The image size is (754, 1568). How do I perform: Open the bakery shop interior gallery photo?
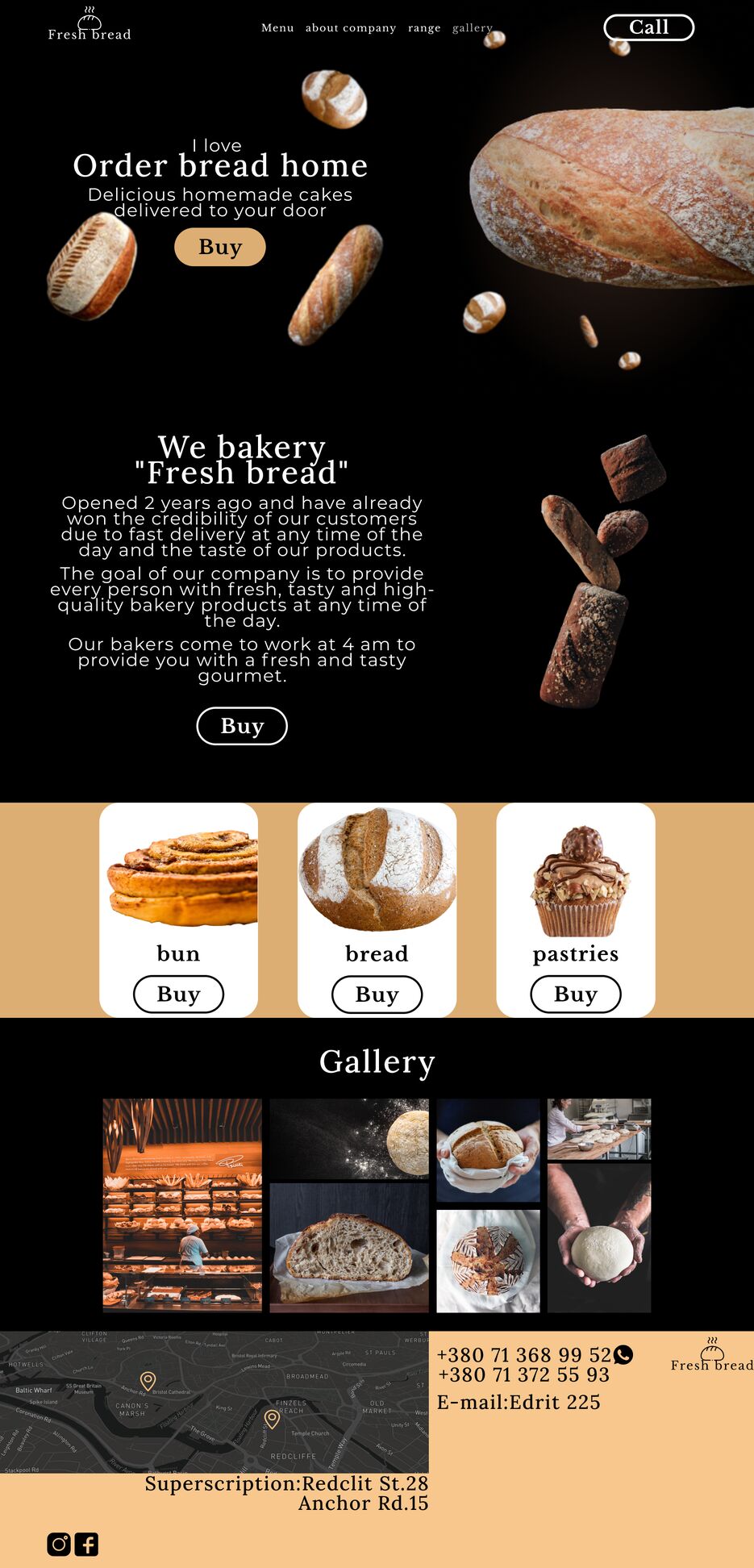point(182,1205)
